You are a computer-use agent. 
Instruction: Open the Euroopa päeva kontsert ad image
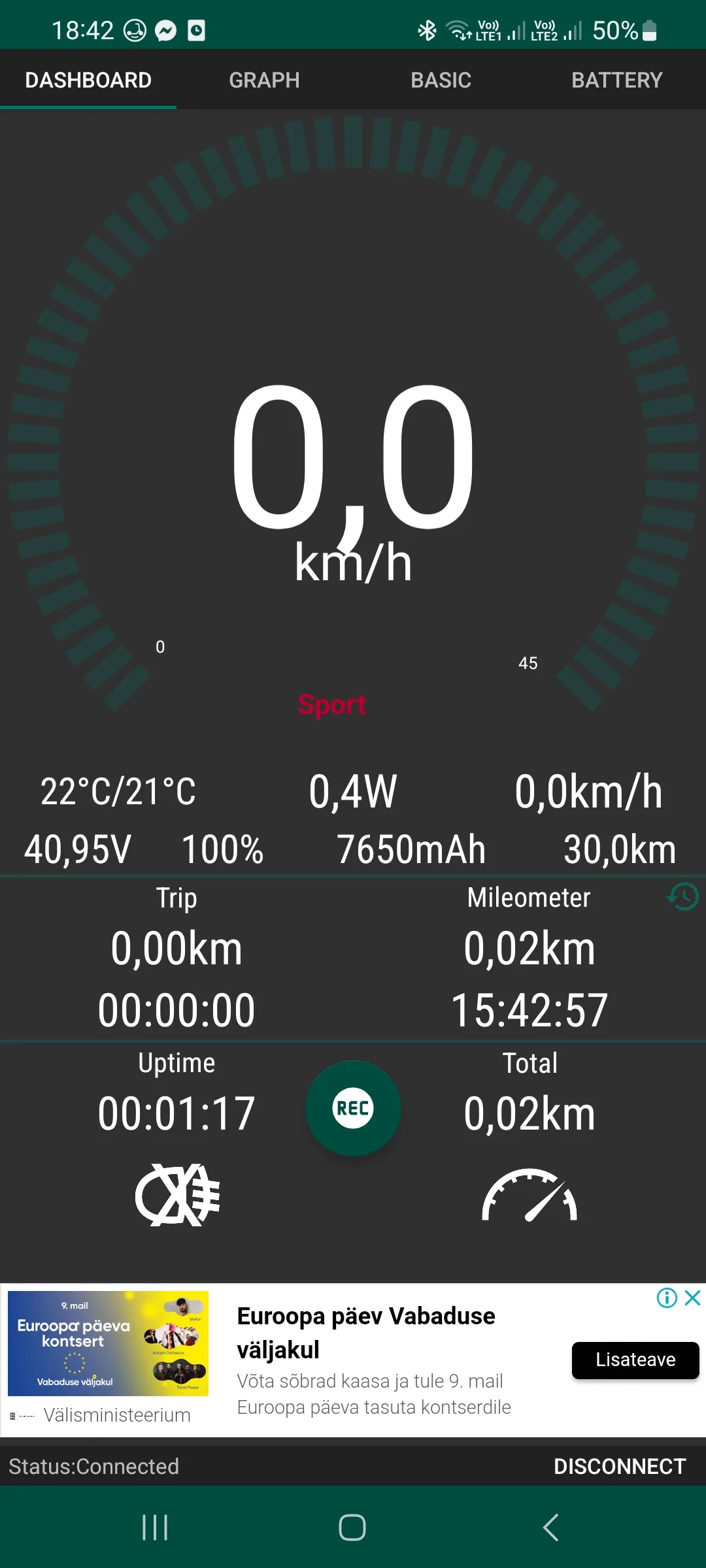[x=108, y=1343]
